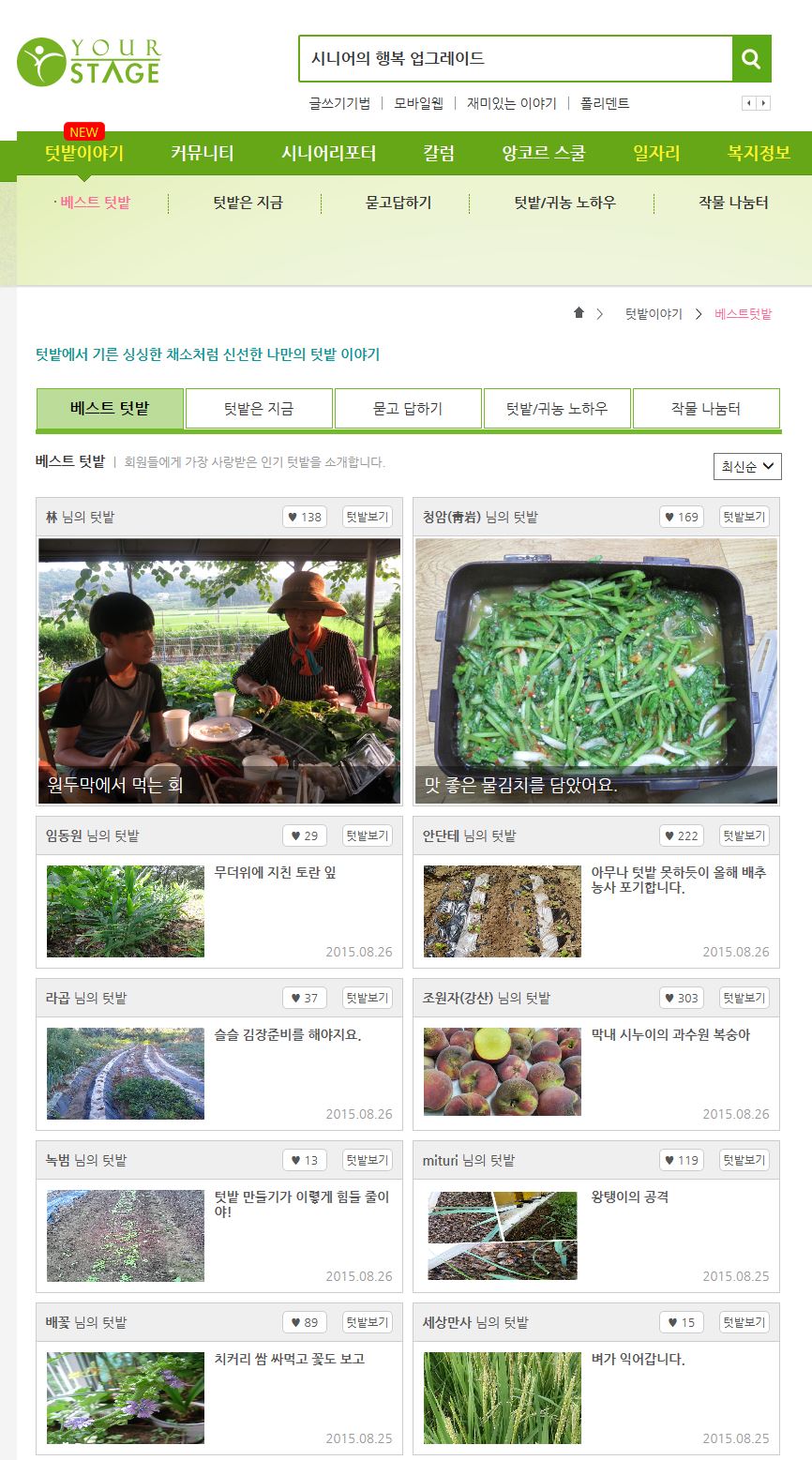The height and width of the screenshot is (1460, 812).
Task: Select the 텃밭은 지금 boxed tab
Action: [259, 409]
